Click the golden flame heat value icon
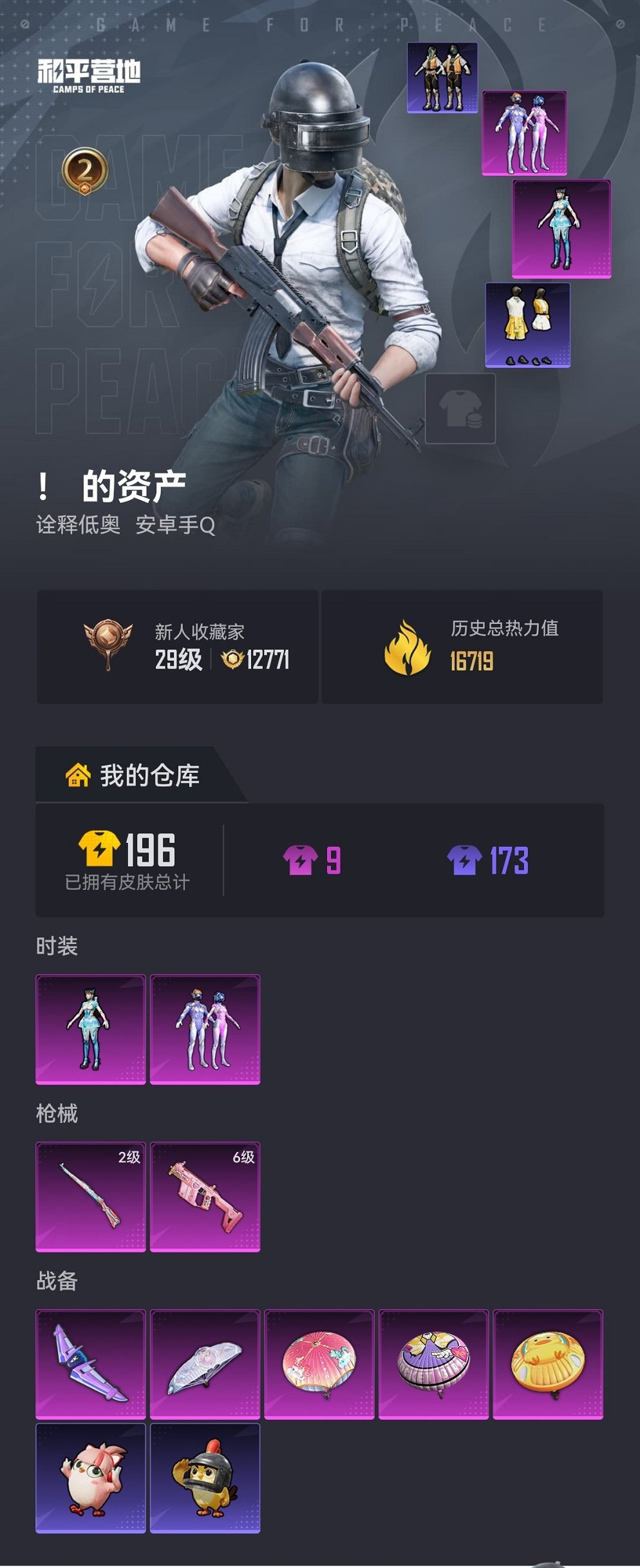 pyautogui.click(x=410, y=644)
